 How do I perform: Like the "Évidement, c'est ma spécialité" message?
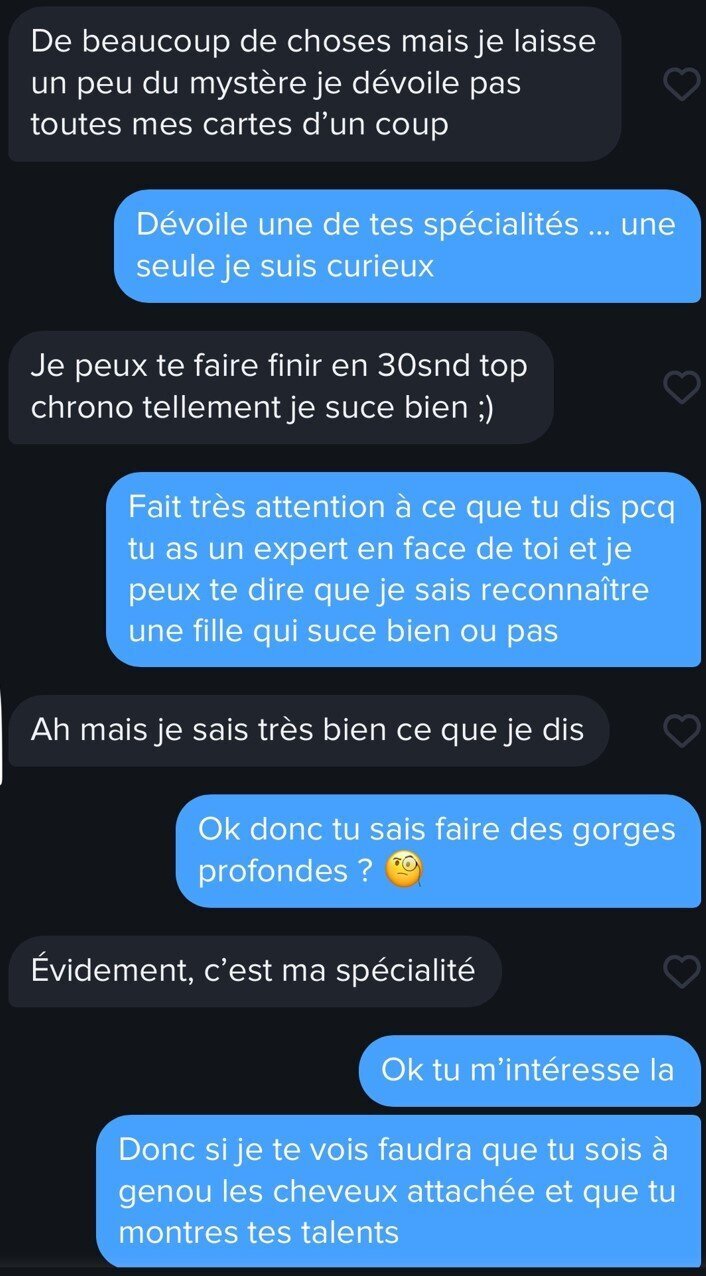681,971
